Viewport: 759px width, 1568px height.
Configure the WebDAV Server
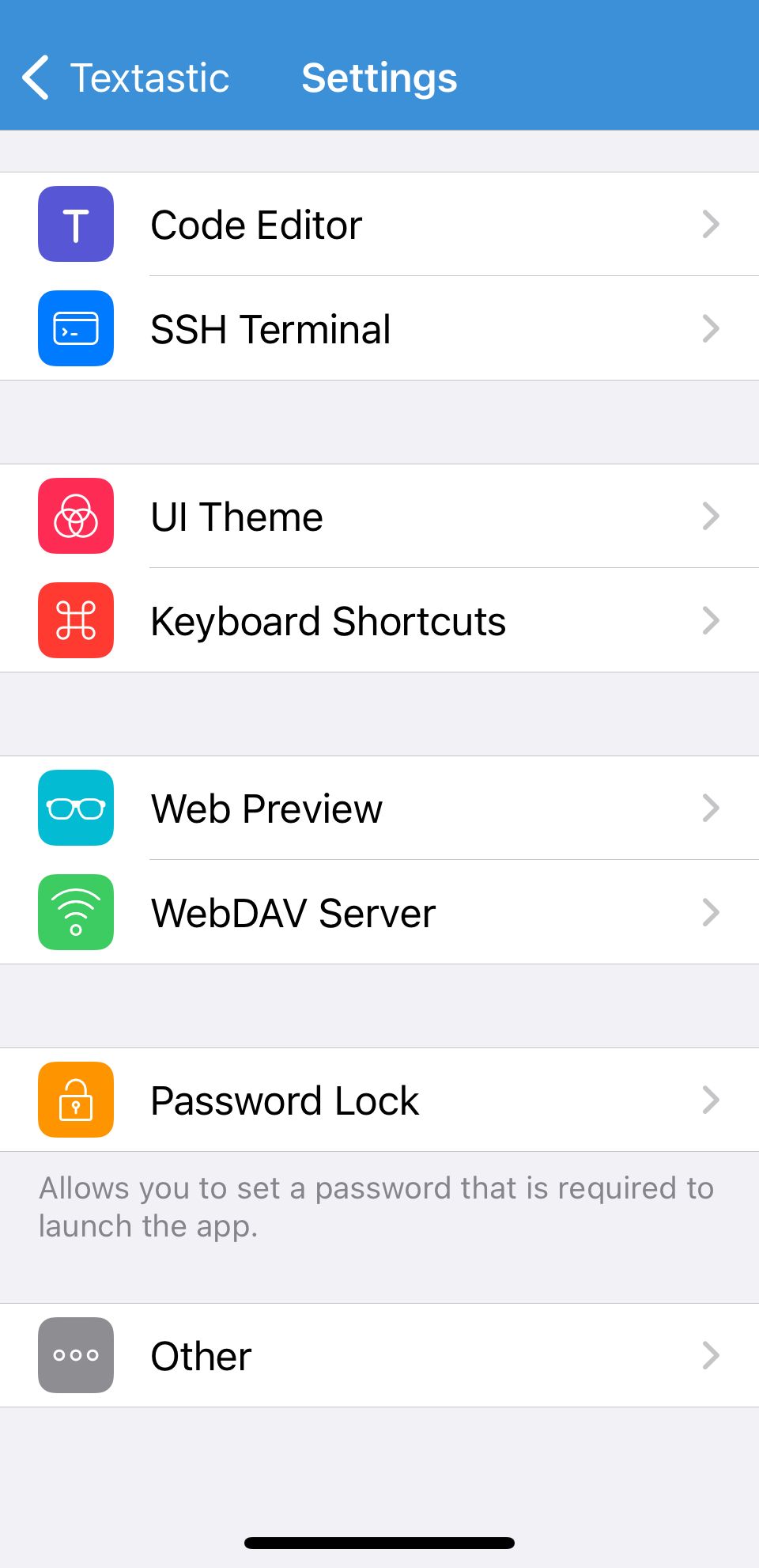tap(379, 913)
